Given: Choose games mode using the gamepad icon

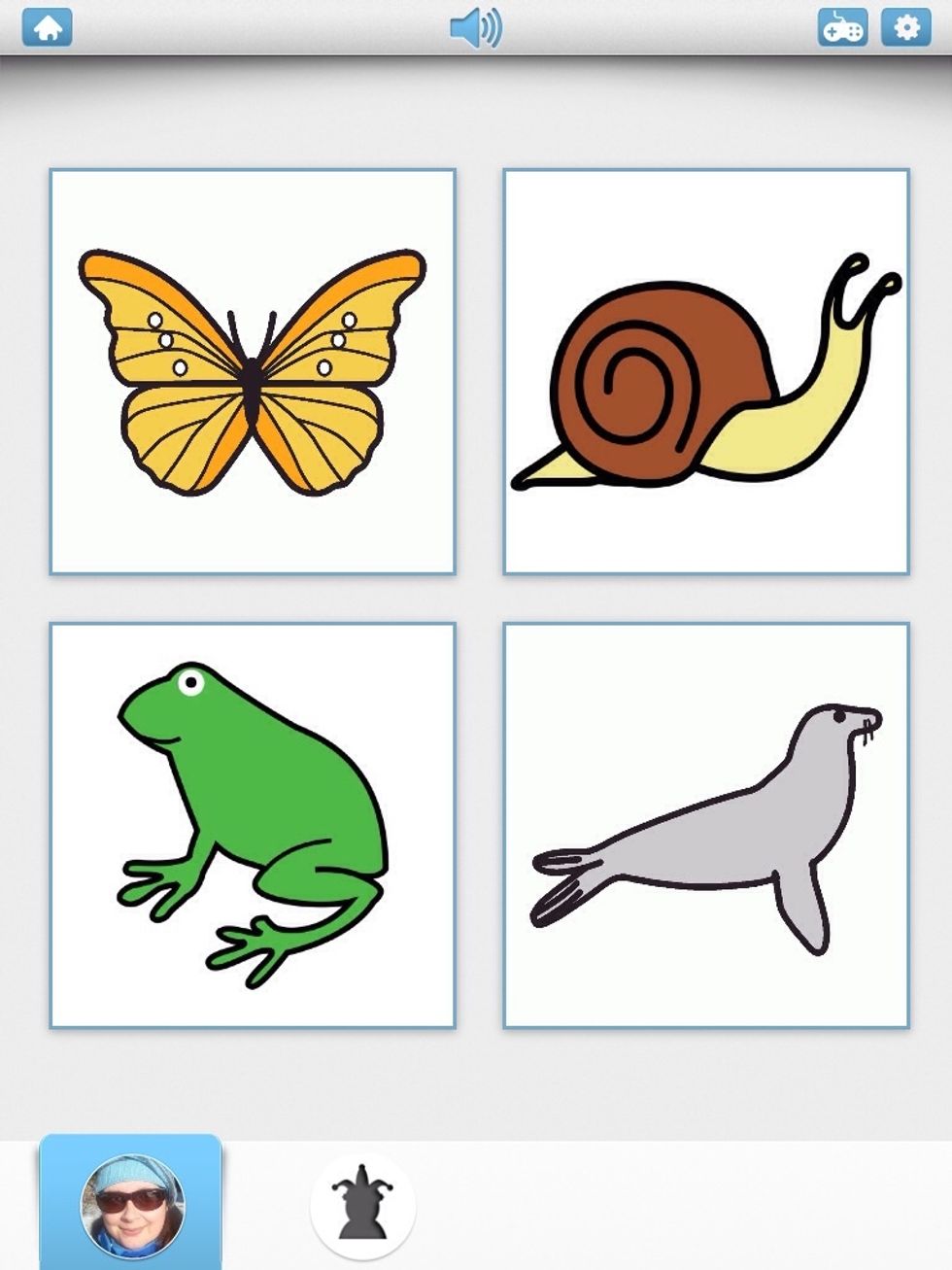Looking at the screenshot, I should pyautogui.click(x=844, y=26).
